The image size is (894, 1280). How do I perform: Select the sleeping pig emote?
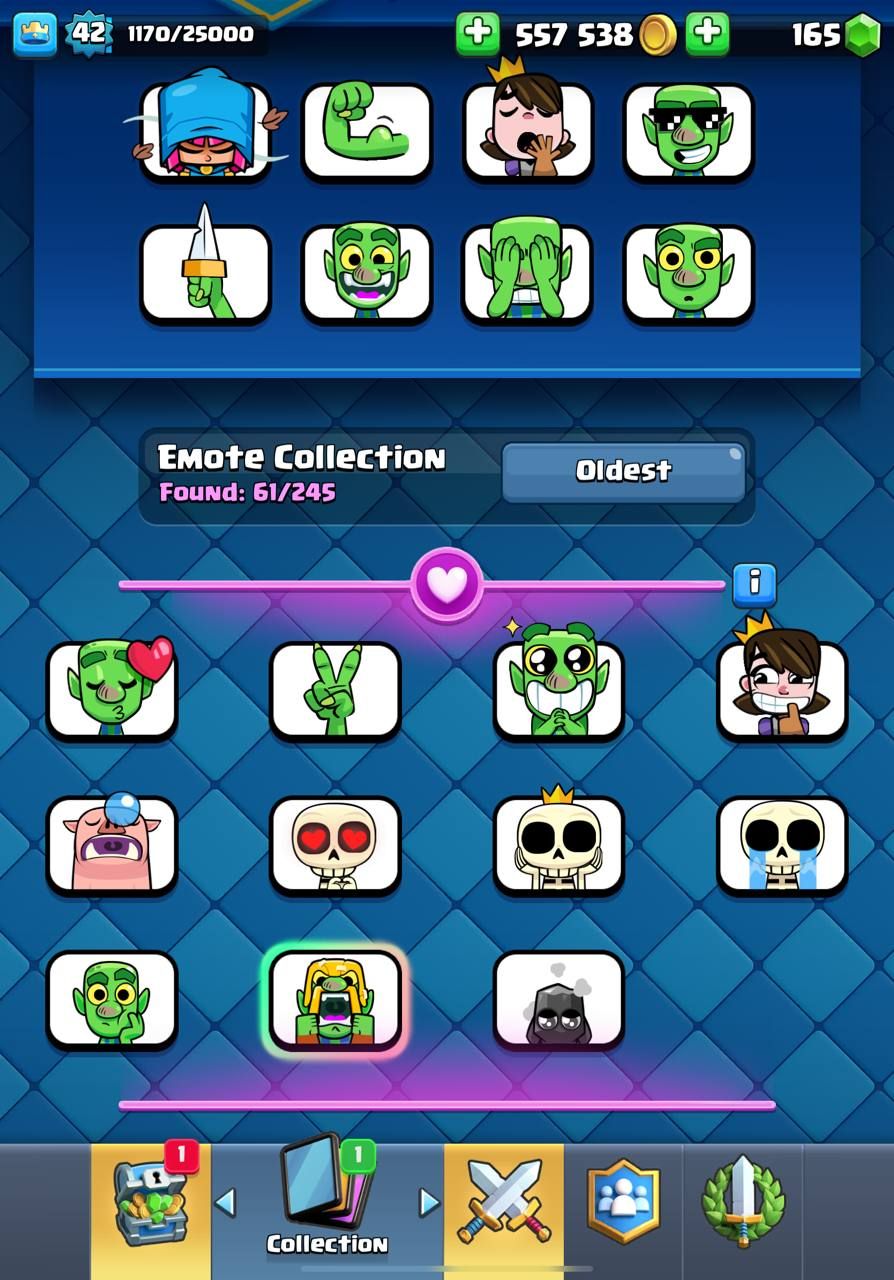(112, 844)
